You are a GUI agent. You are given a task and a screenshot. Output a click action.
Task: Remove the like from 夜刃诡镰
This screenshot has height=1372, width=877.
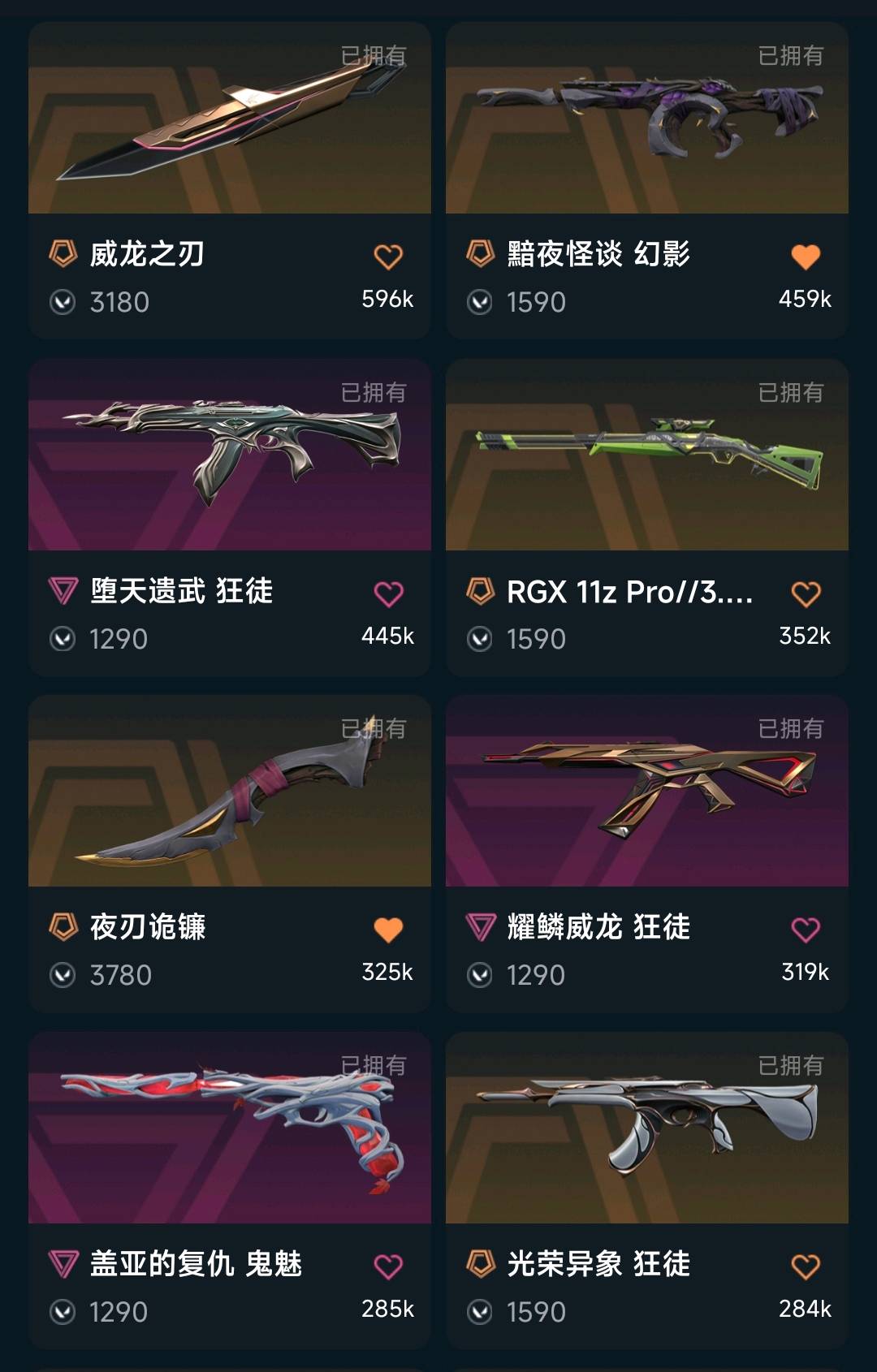[388, 930]
